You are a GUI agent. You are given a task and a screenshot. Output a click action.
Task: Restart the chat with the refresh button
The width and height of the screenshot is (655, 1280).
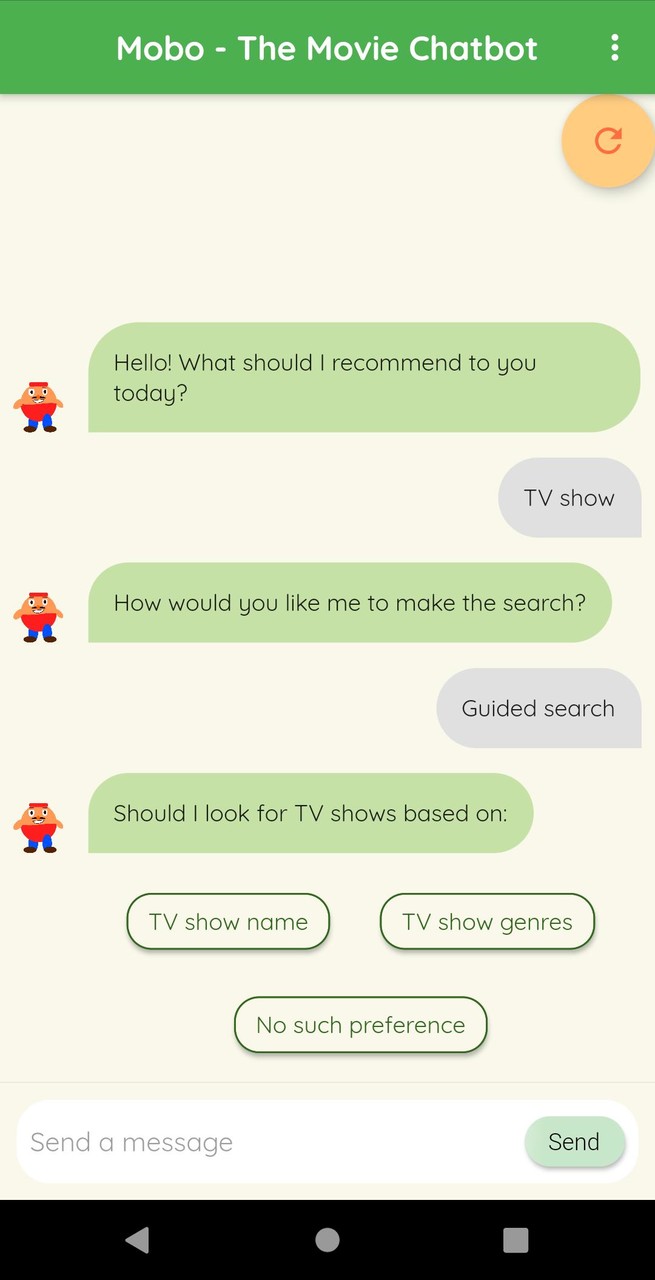(x=608, y=141)
